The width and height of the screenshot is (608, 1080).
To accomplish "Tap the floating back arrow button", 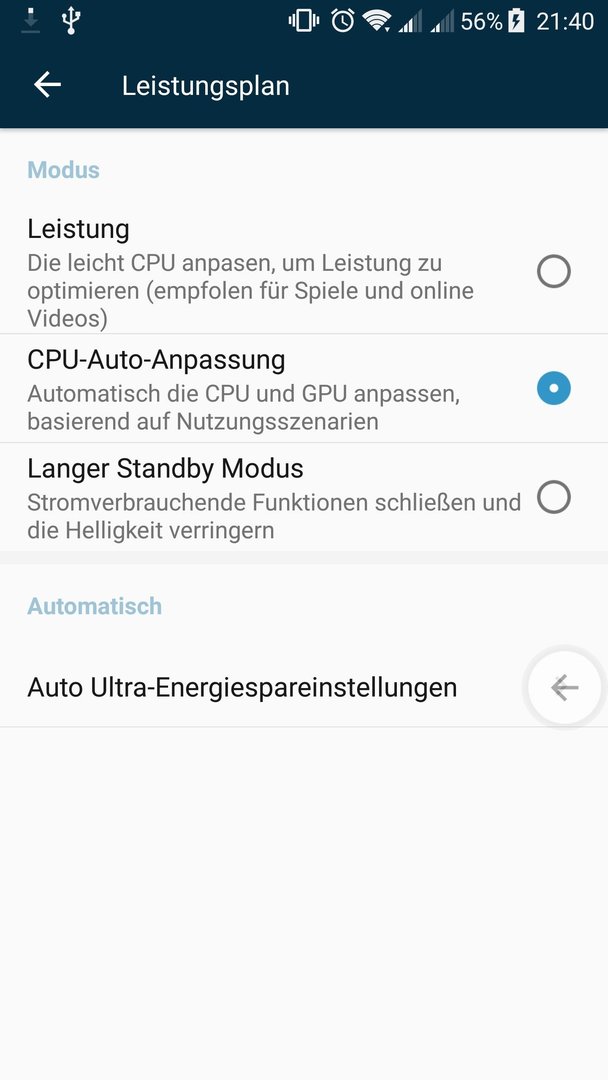I will pyautogui.click(x=565, y=687).
